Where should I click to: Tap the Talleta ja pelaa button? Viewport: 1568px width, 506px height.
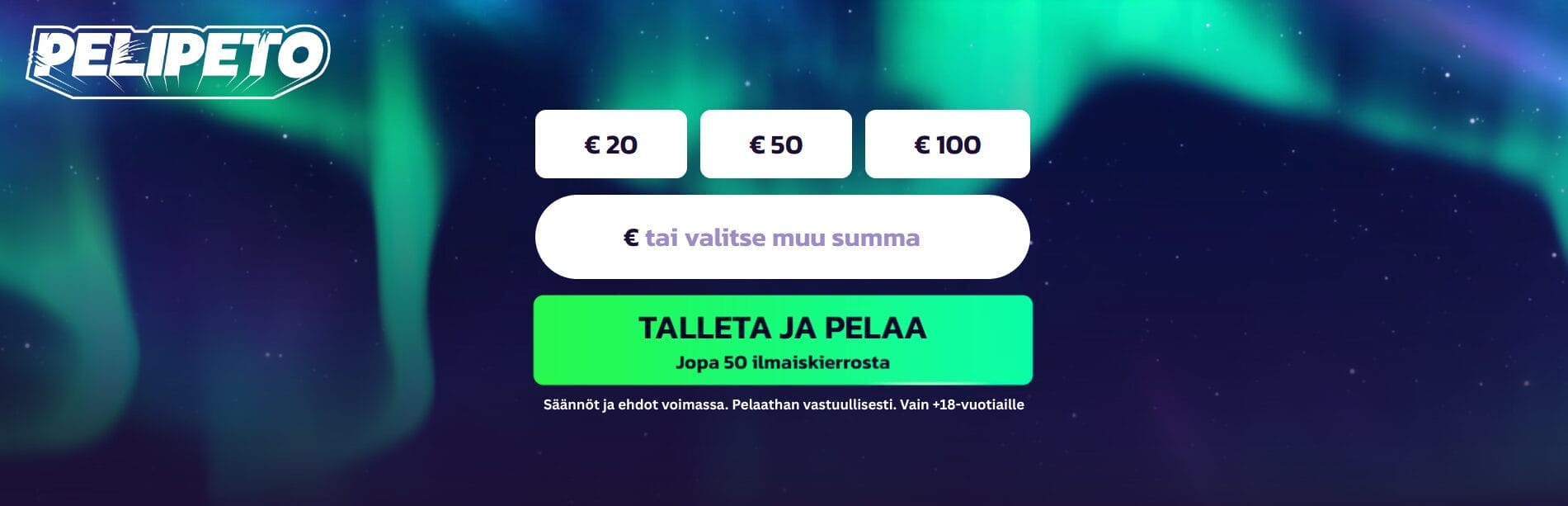click(x=782, y=339)
